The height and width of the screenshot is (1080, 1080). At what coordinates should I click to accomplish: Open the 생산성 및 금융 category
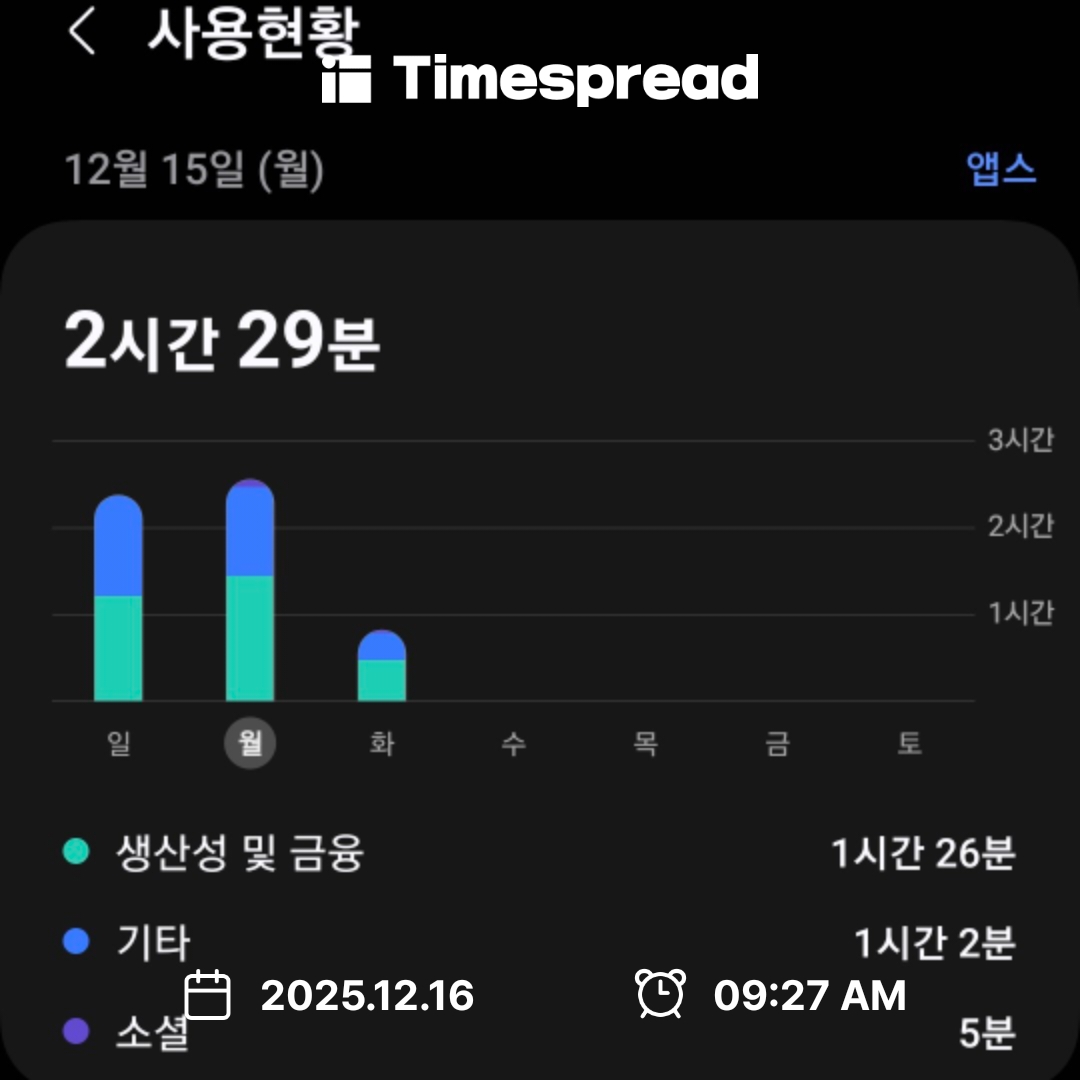240,853
